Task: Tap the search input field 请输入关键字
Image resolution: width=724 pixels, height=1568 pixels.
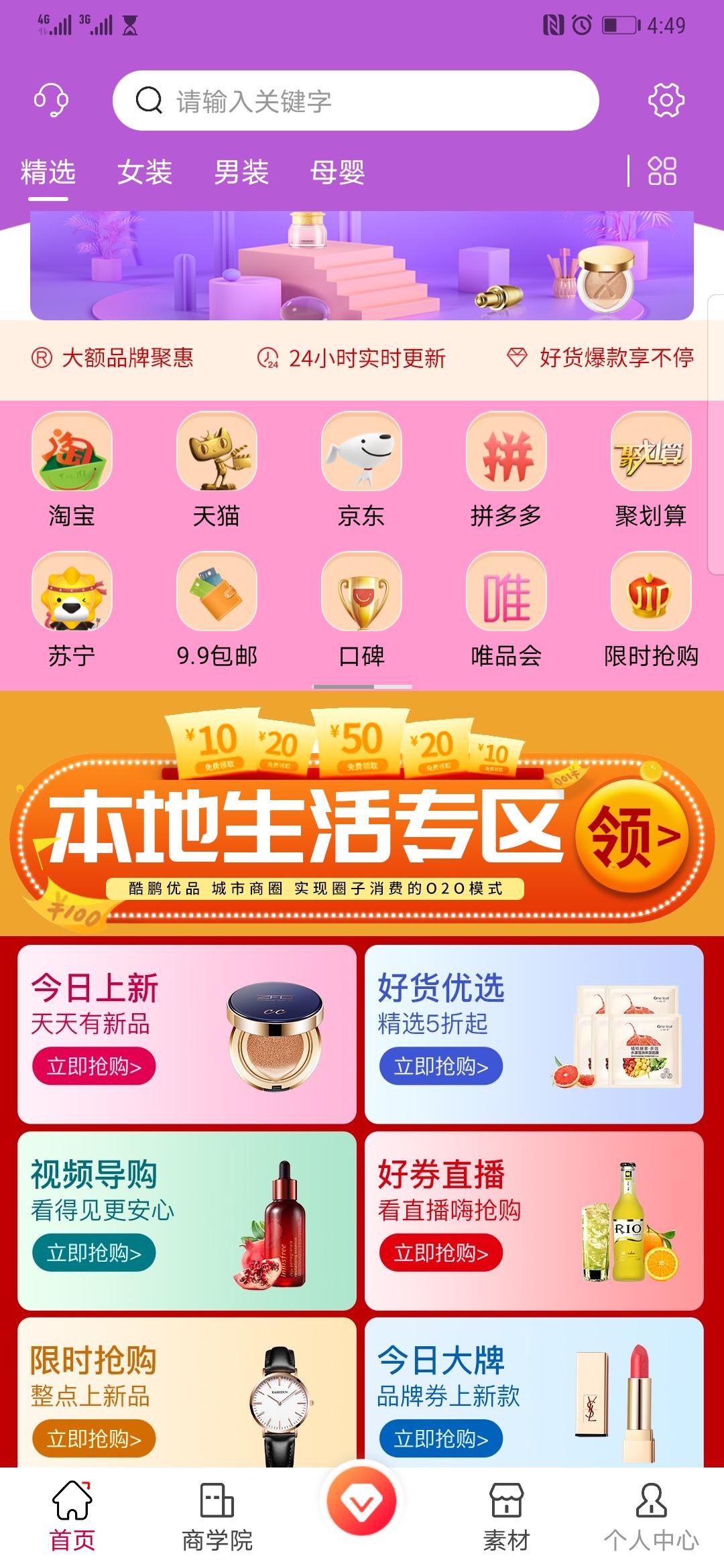Action: (359, 101)
